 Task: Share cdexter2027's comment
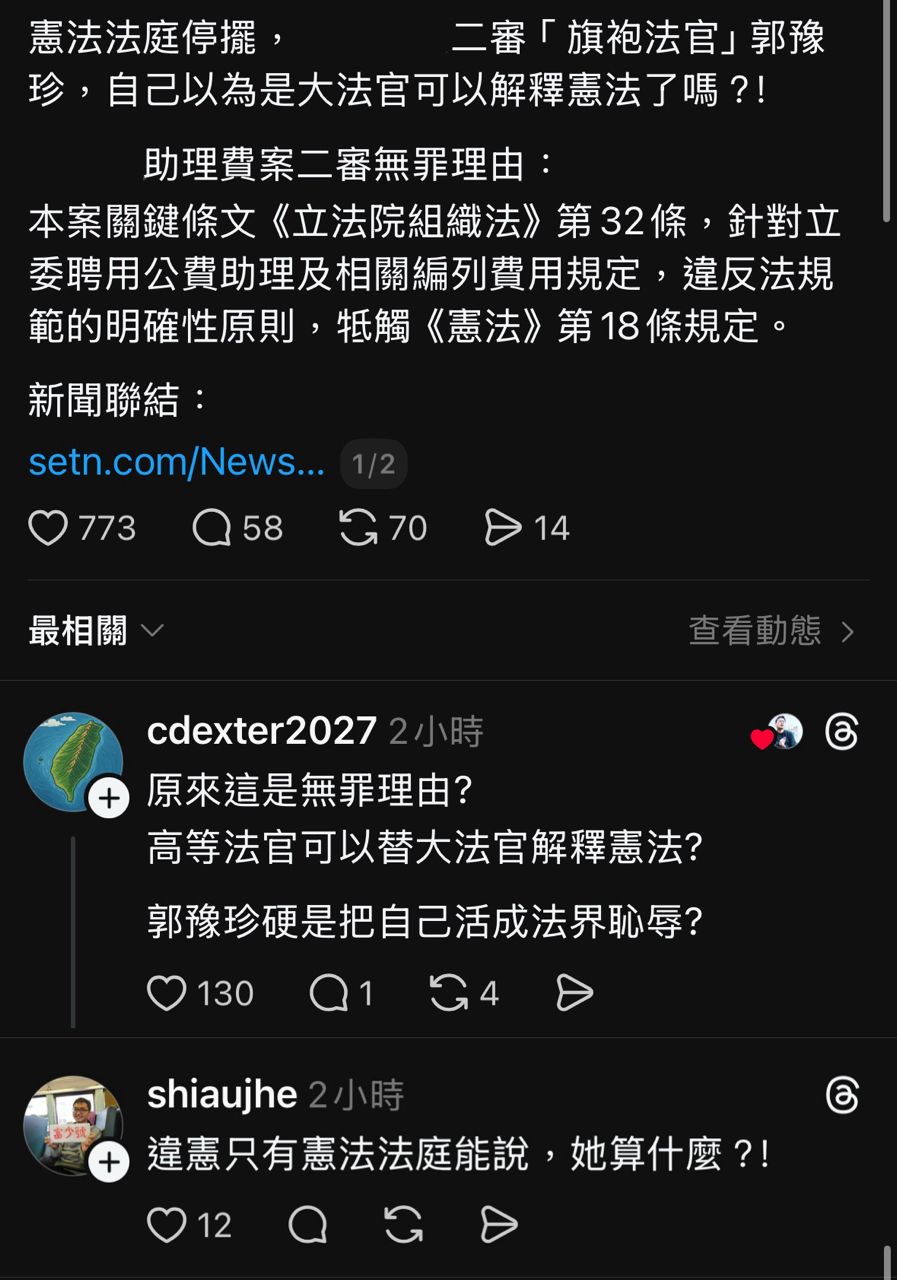point(574,993)
